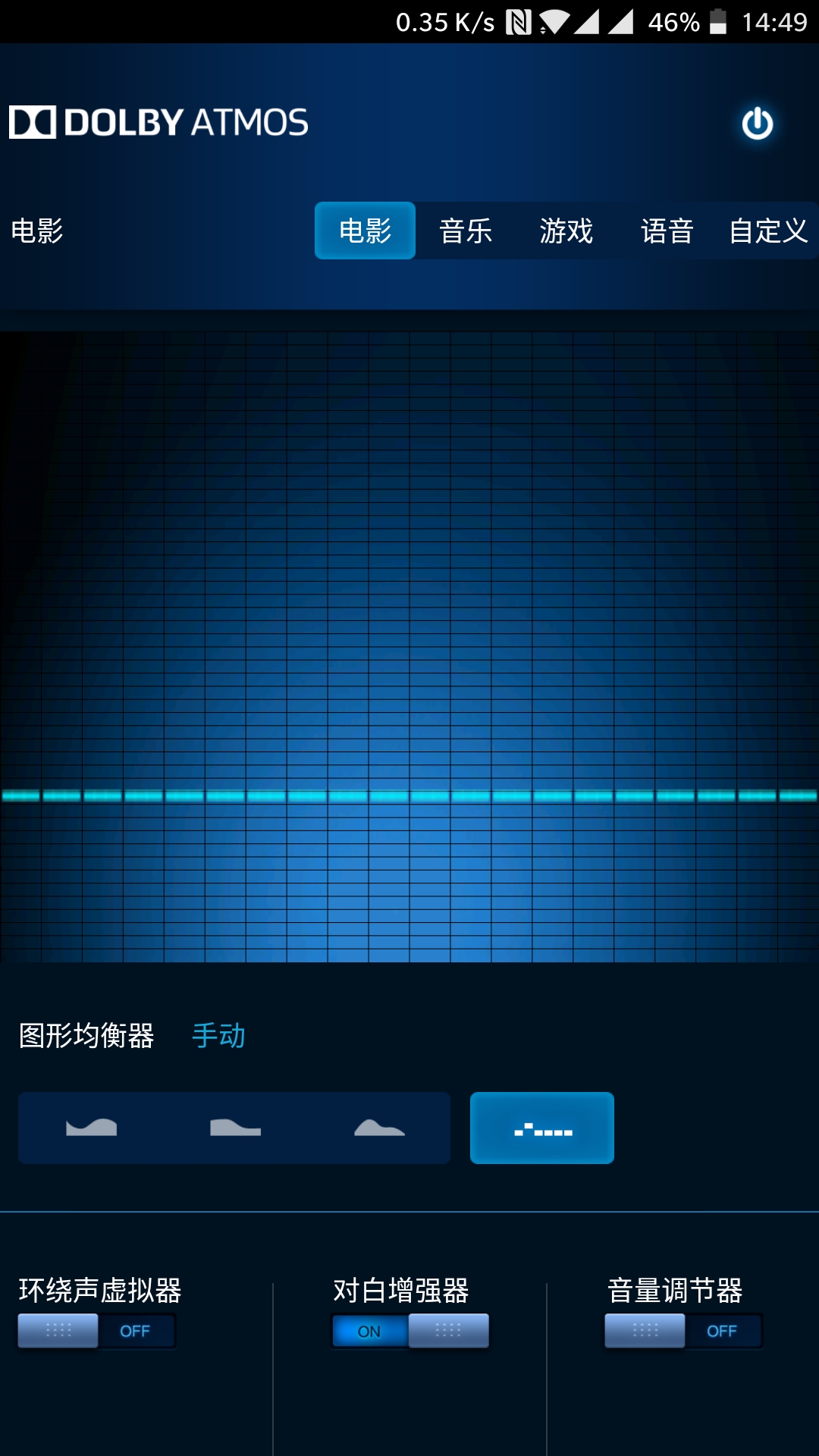Viewport: 819px width, 1456px height.
Task: Select the 电影 profile tab
Action: click(365, 231)
